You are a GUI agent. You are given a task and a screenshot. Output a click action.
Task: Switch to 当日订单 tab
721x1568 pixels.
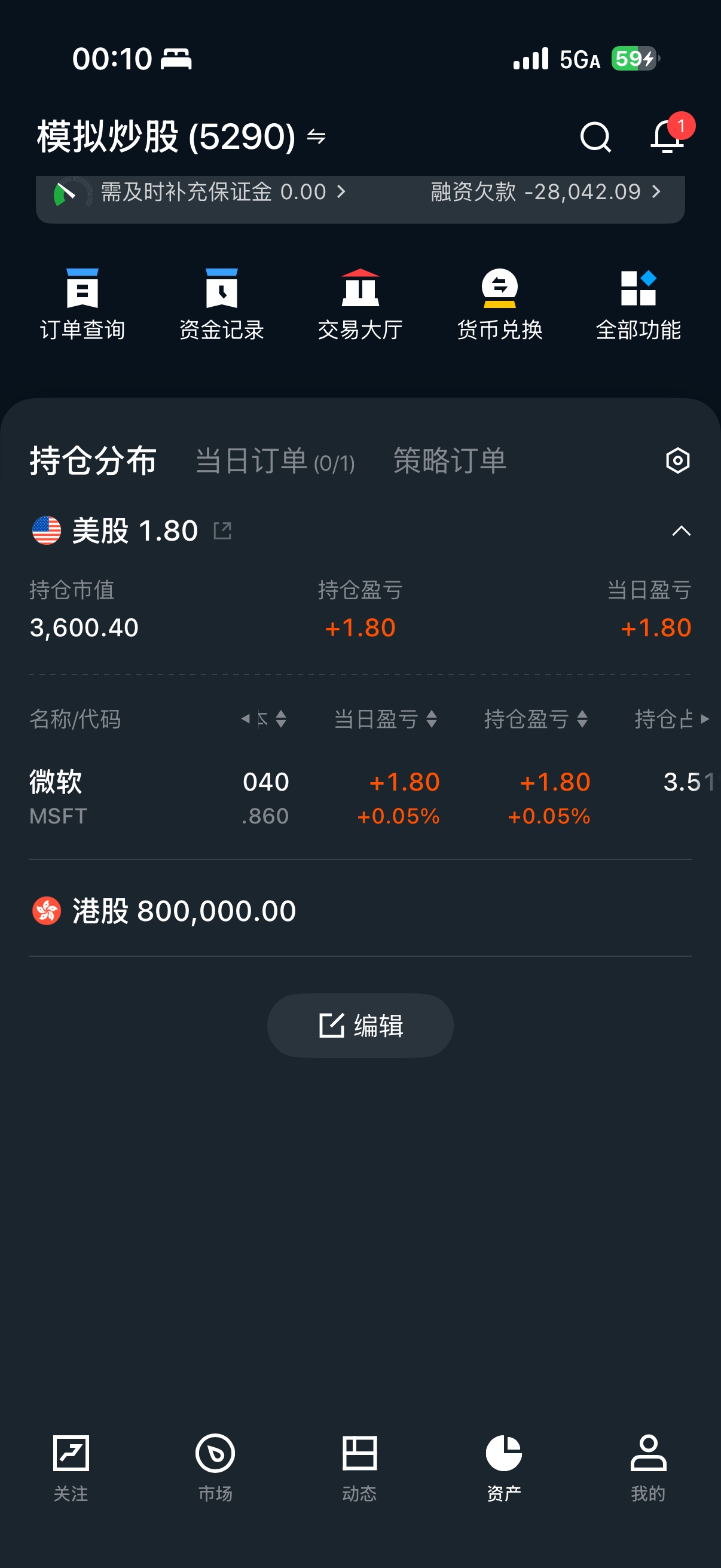[274, 461]
